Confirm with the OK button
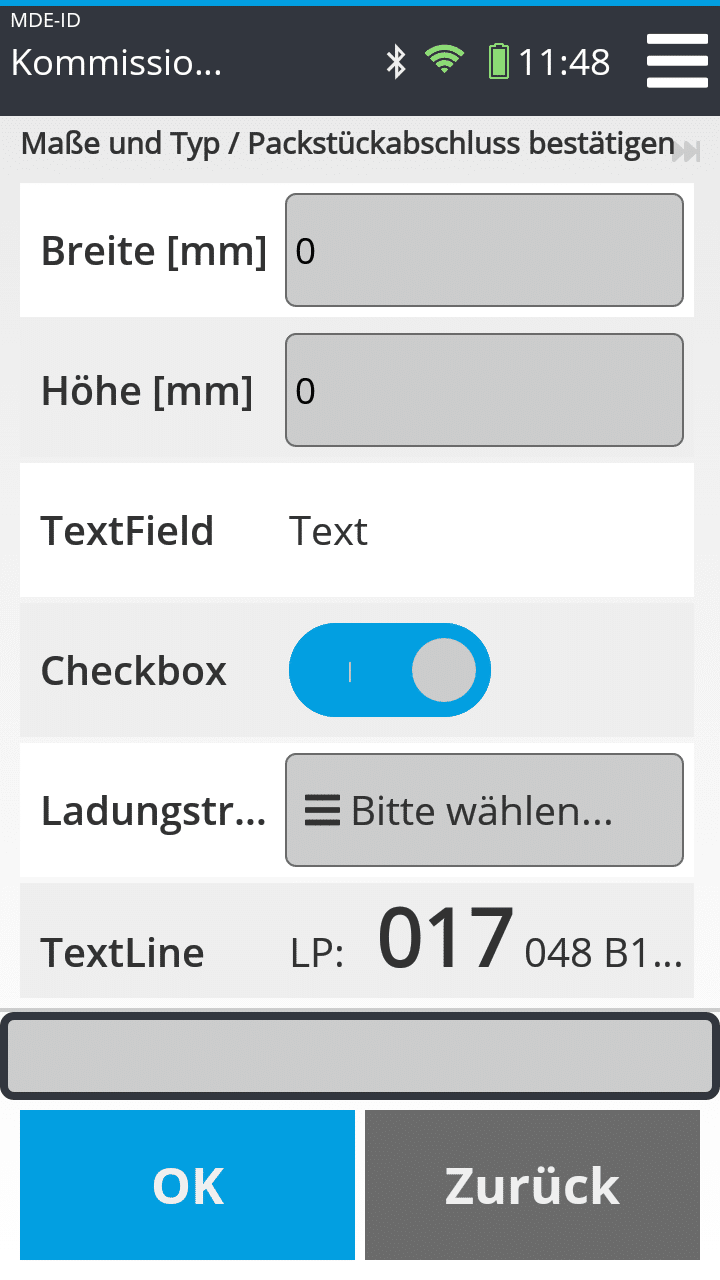The width and height of the screenshot is (720, 1280). pos(188,1185)
